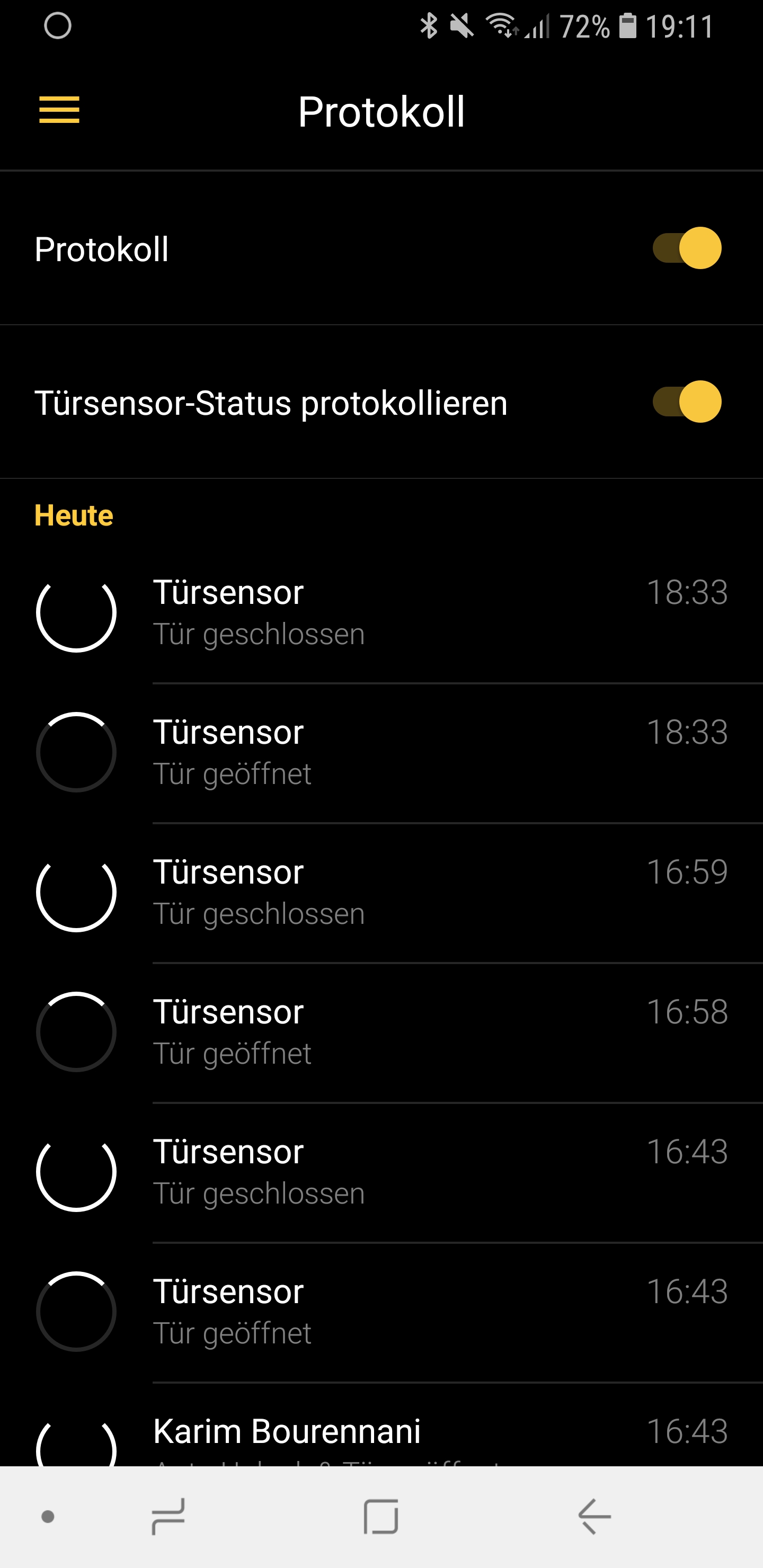Turn off Türsensor-Status protokollieren
The image size is (763, 1568).
(686, 402)
